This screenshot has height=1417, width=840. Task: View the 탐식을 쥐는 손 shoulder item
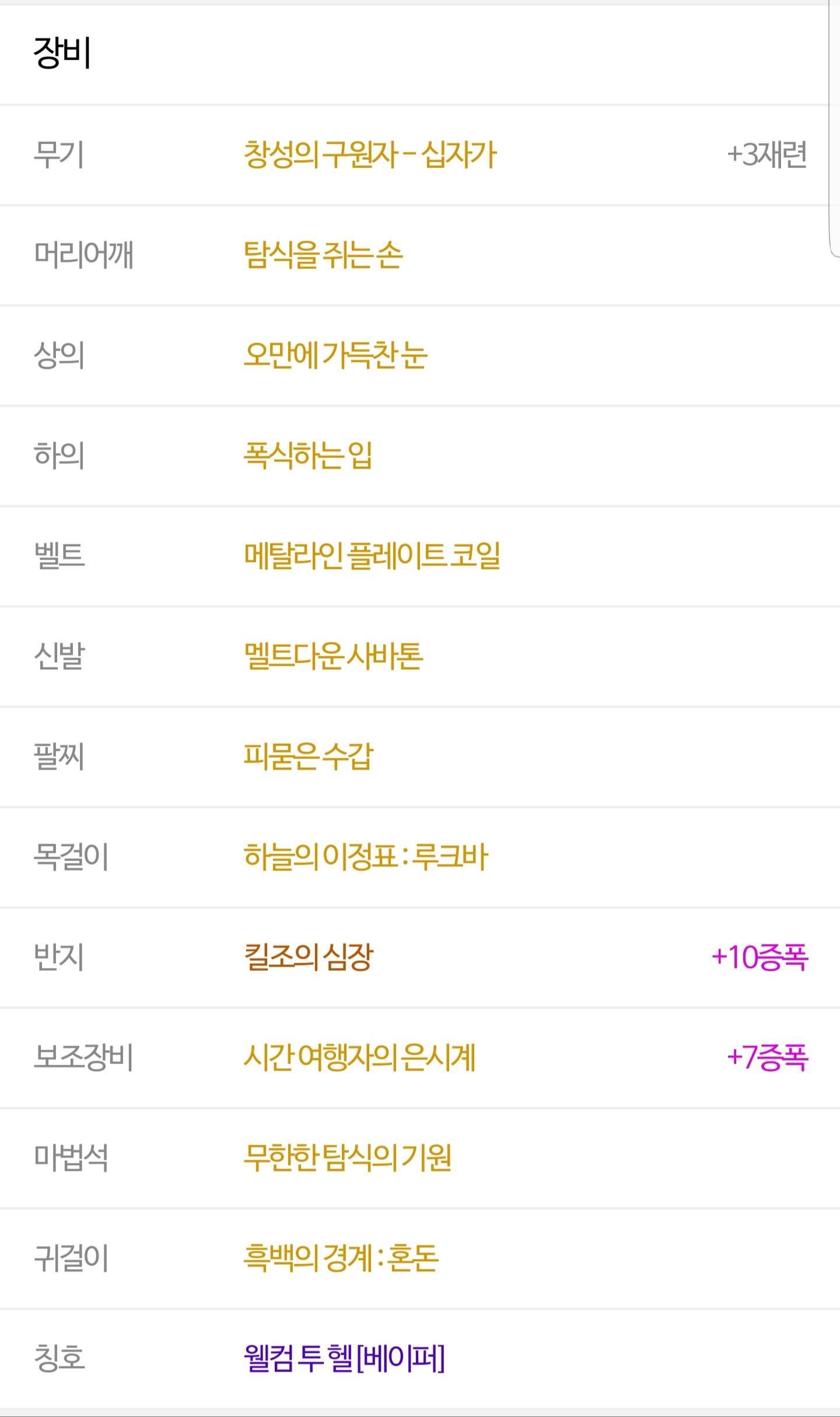(323, 256)
